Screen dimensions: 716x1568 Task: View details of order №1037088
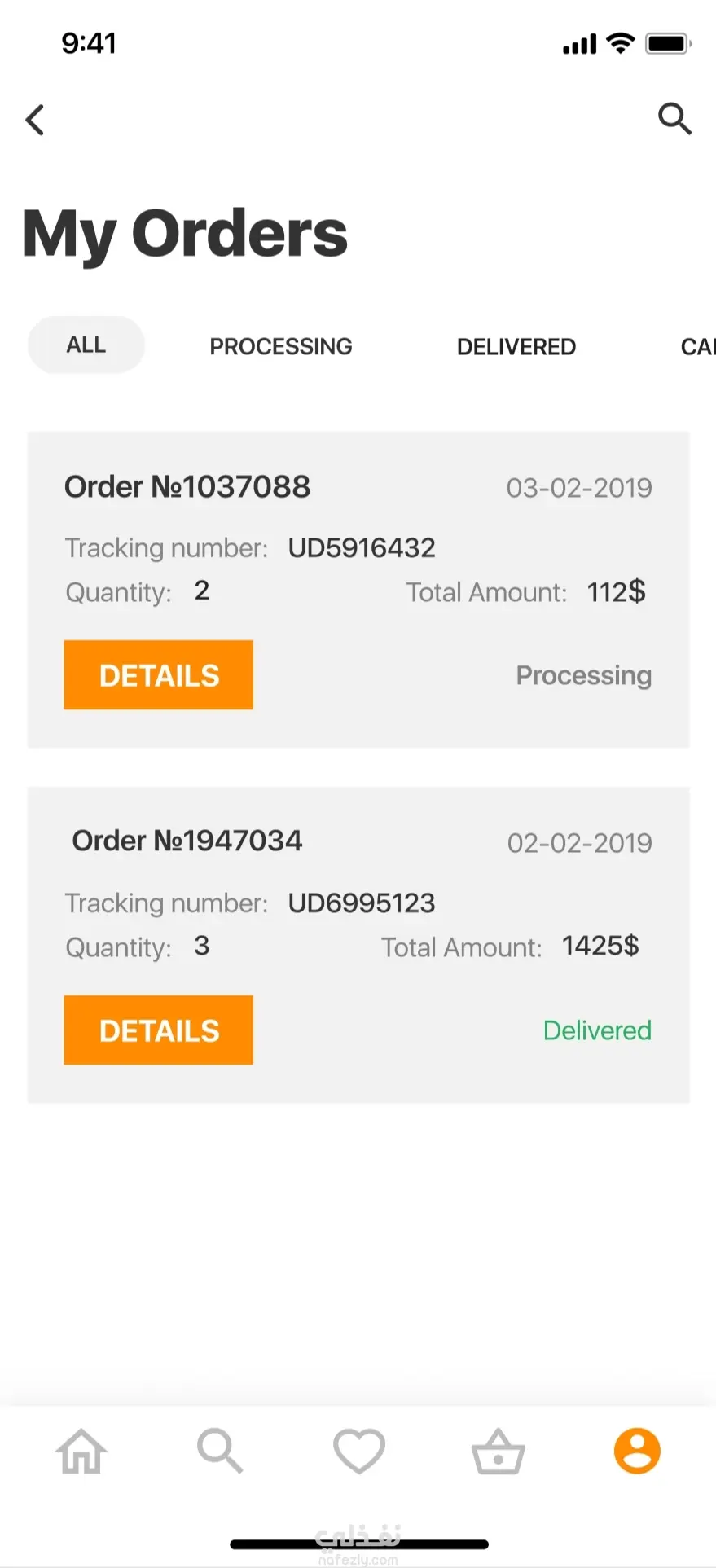tap(159, 675)
